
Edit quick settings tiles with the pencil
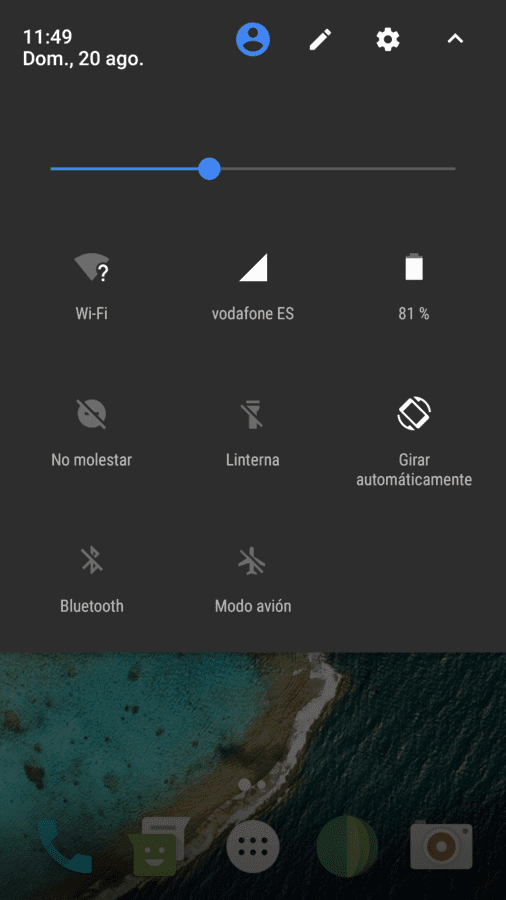[321, 40]
